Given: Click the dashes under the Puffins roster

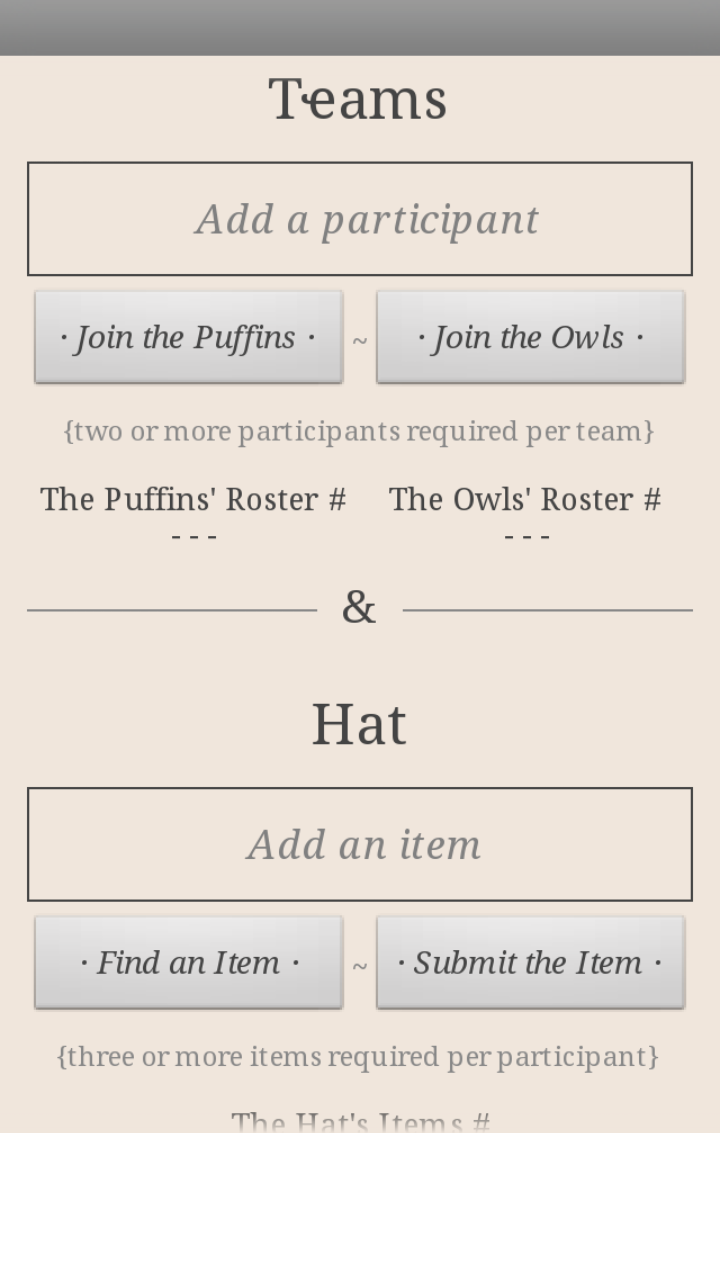Looking at the screenshot, I should tap(193, 535).
